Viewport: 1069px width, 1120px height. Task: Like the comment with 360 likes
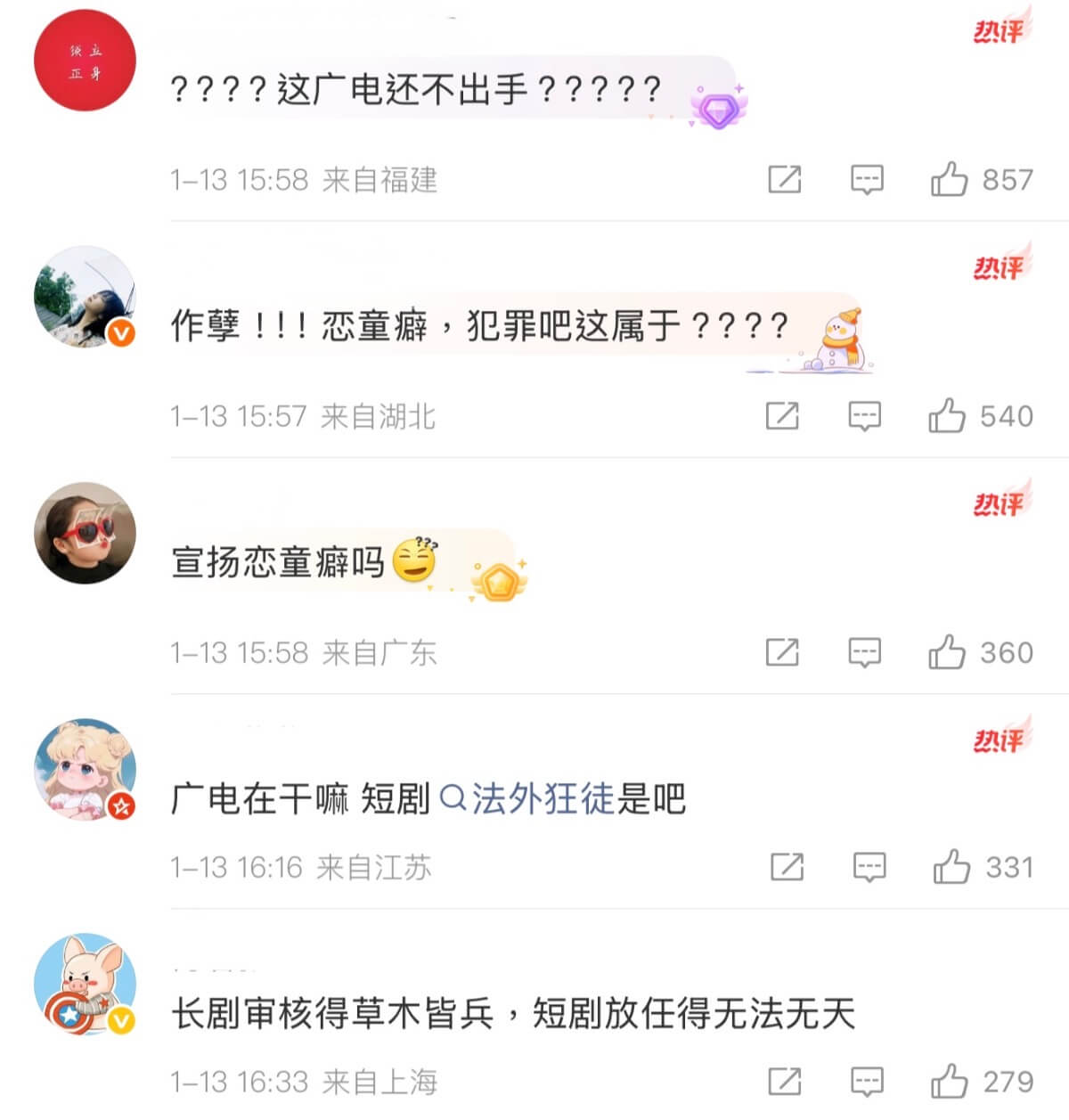(947, 651)
